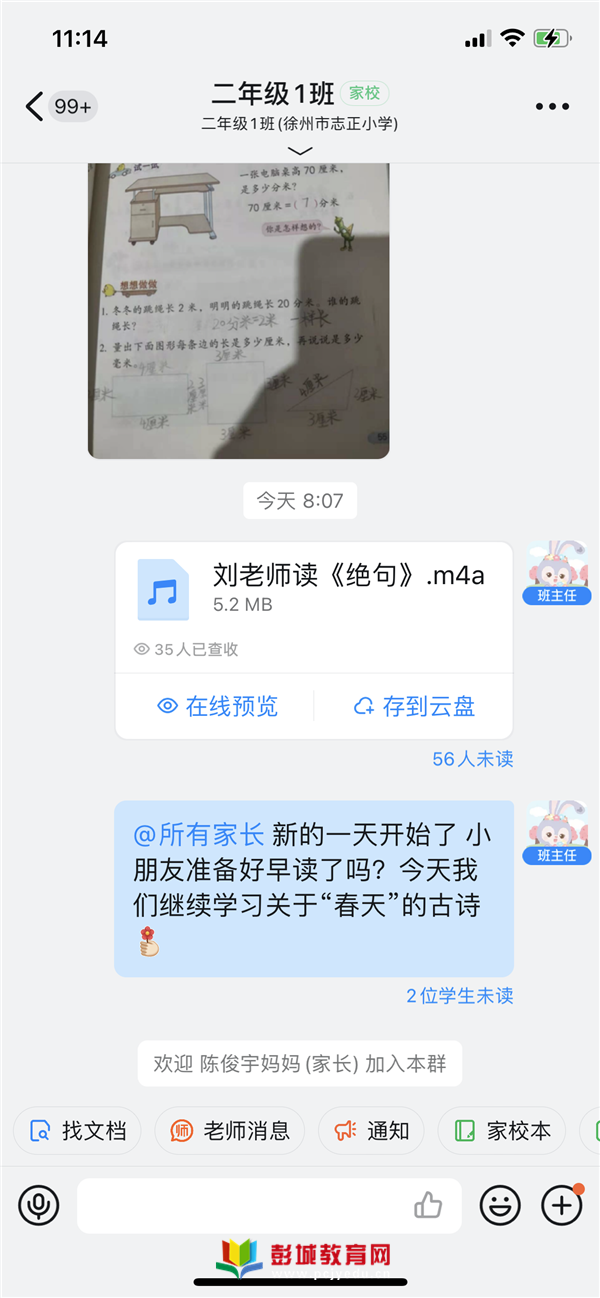View the 2位学生未读 unread list
This screenshot has width=600, height=1298.
coord(459,996)
